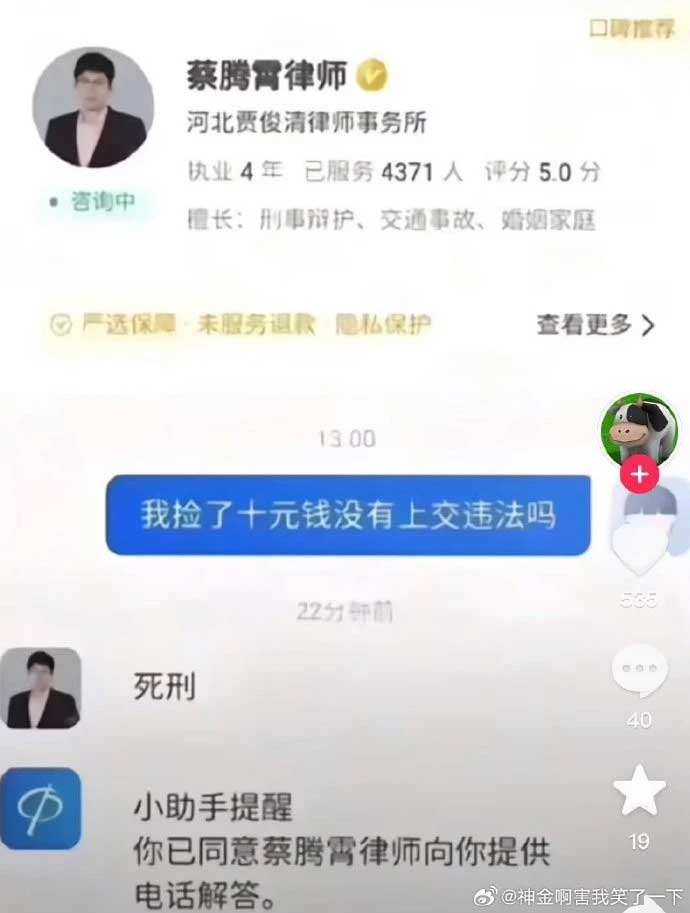
Task: Like this video with the heart
Action: 639,550
